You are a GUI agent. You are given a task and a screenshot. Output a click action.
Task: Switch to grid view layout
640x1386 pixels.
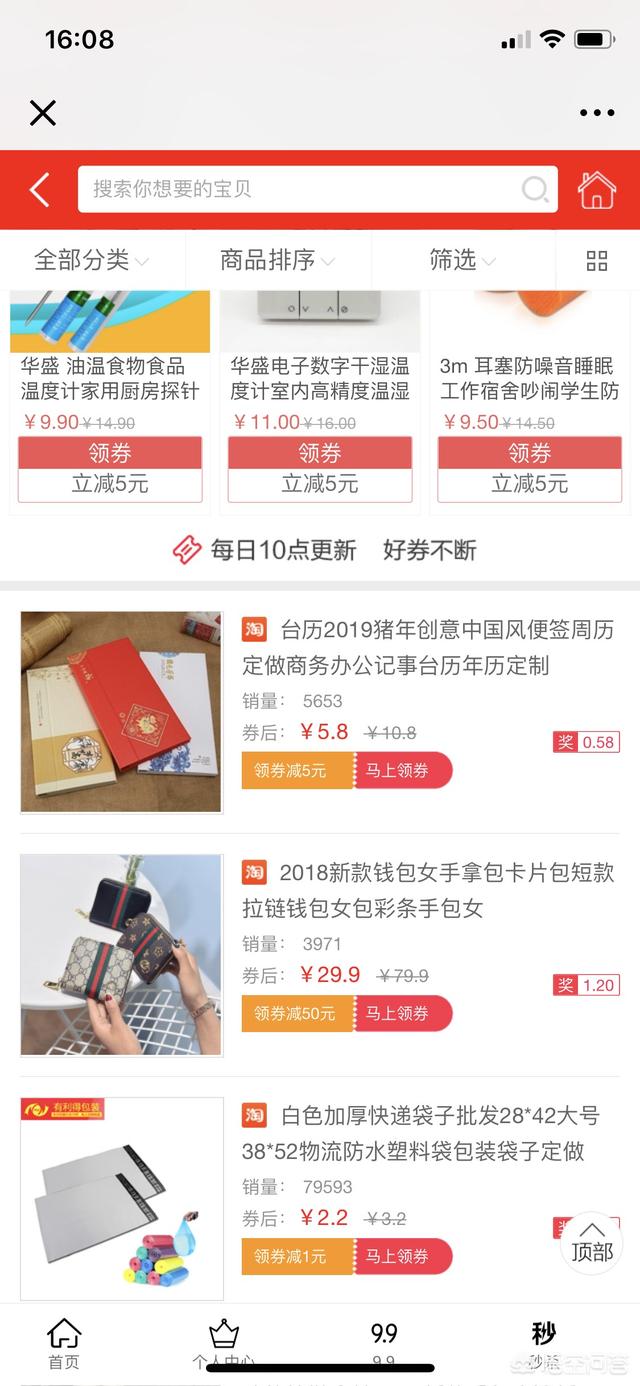point(597,261)
